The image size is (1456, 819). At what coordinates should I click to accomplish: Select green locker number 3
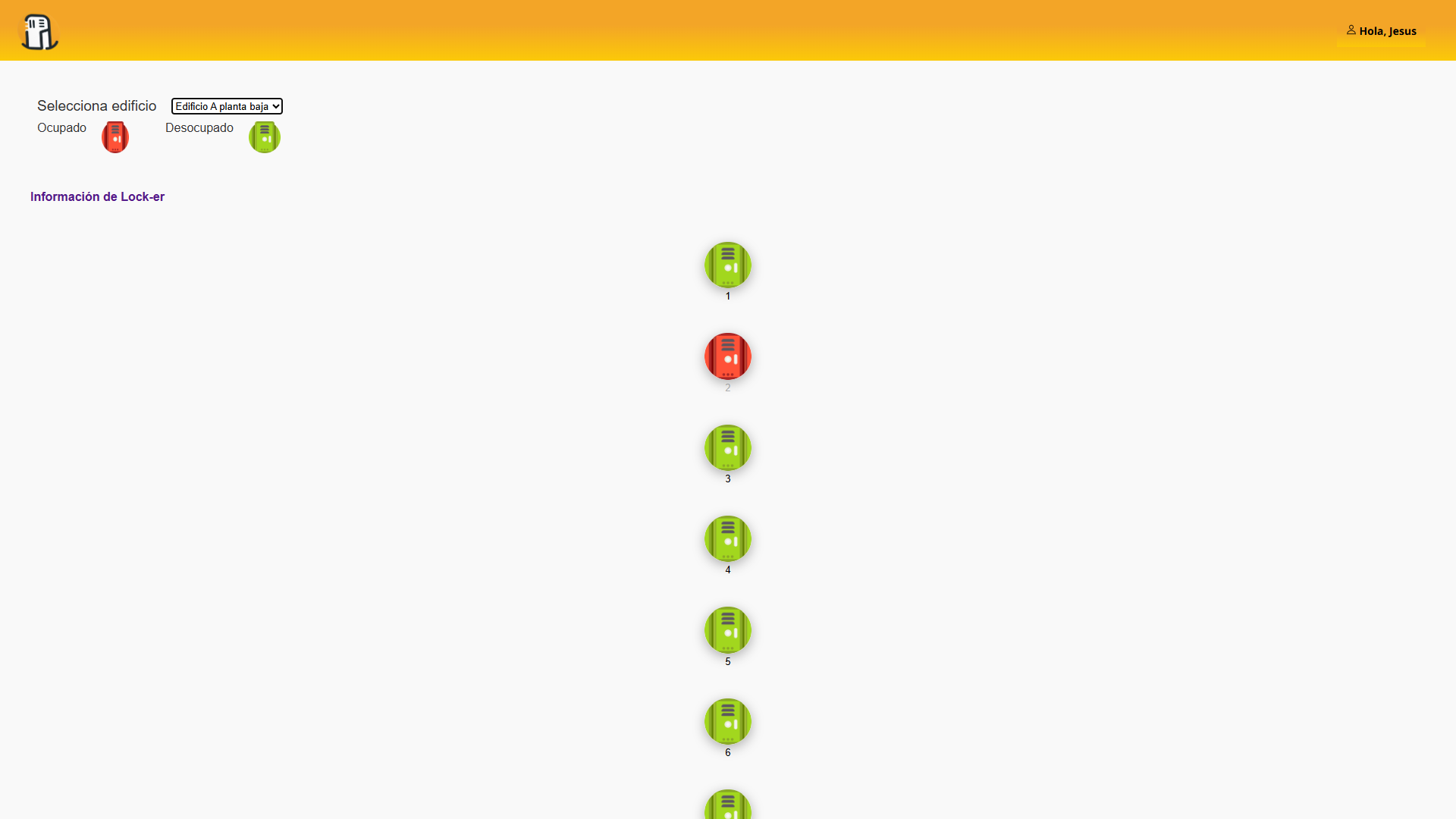click(727, 447)
